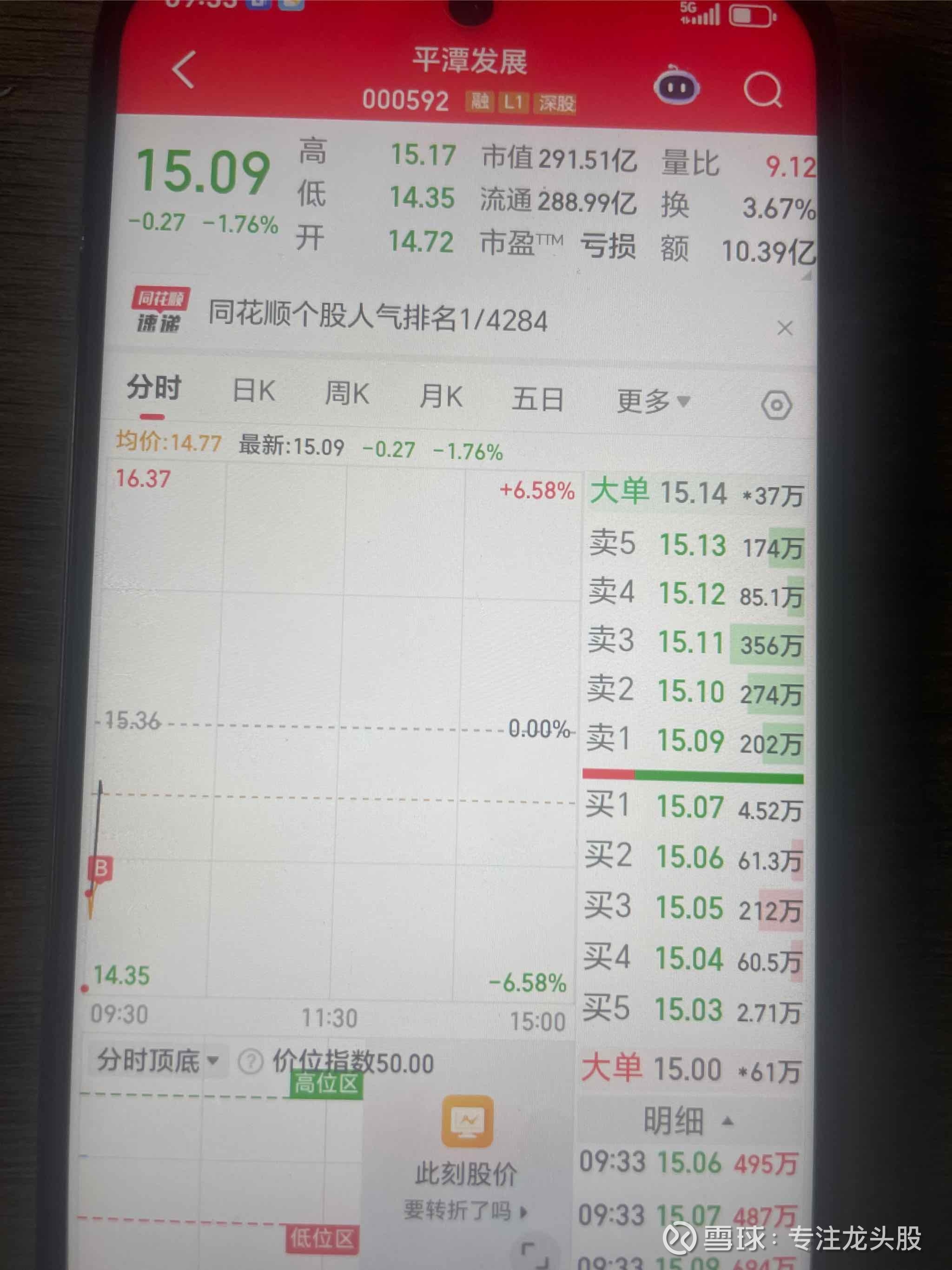Open the 分时顶底 indicator dropdown
This screenshot has height=1270, width=952.
(157, 1060)
